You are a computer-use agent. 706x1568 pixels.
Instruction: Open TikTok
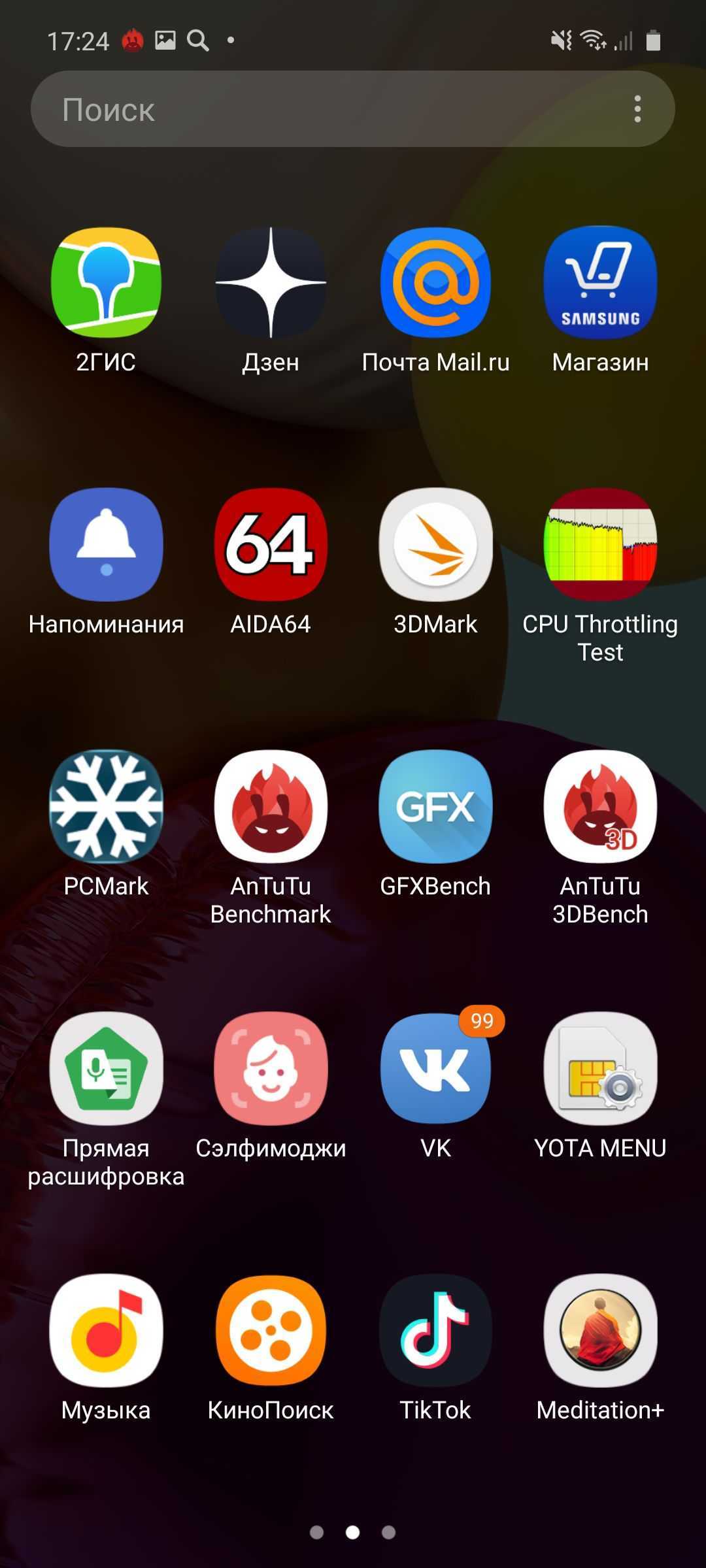pos(435,1330)
